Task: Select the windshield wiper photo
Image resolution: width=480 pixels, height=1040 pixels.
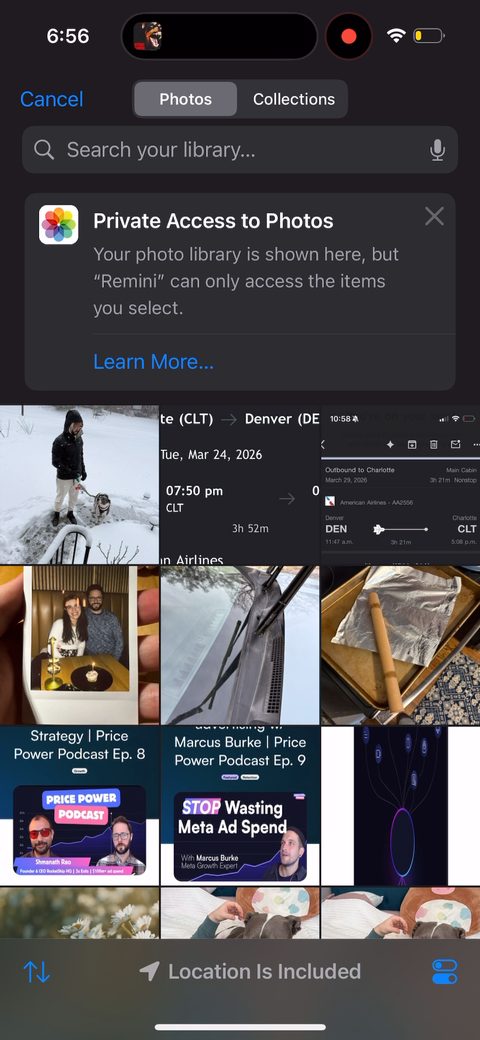Action: (x=240, y=645)
